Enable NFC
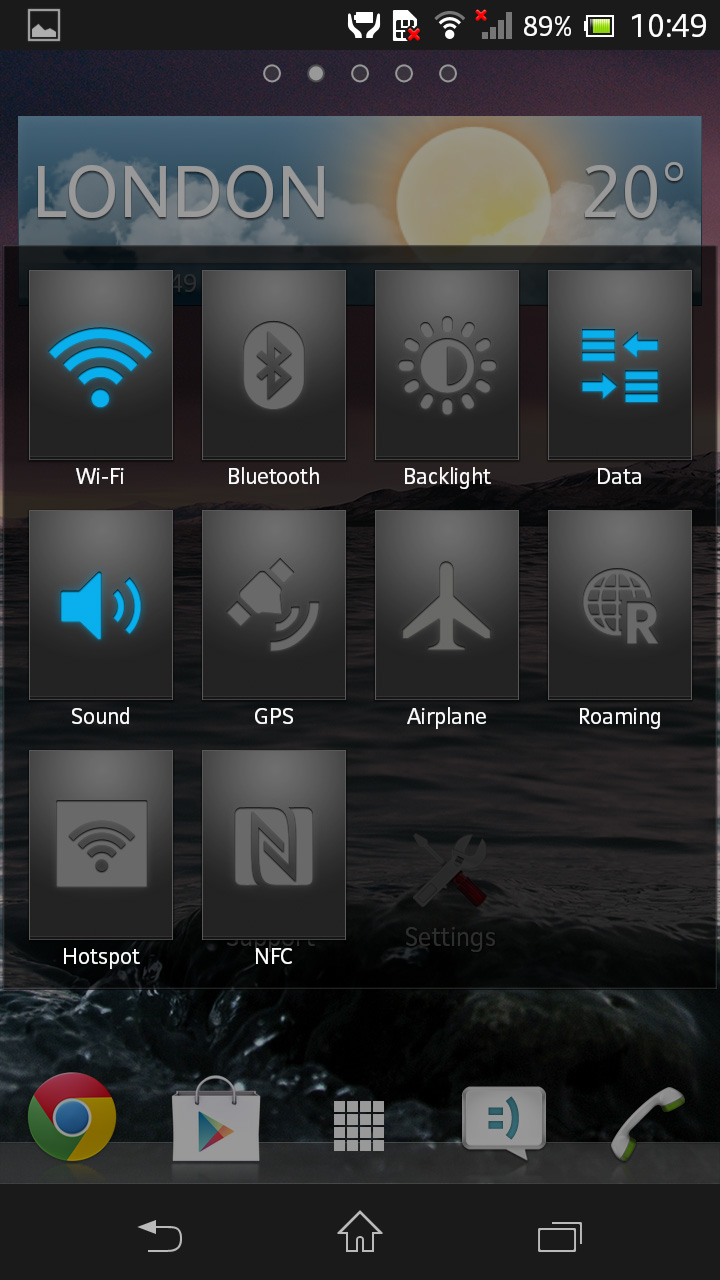Viewport: 720px width, 1280px height. pyautogui.click(x=274, y=845)
